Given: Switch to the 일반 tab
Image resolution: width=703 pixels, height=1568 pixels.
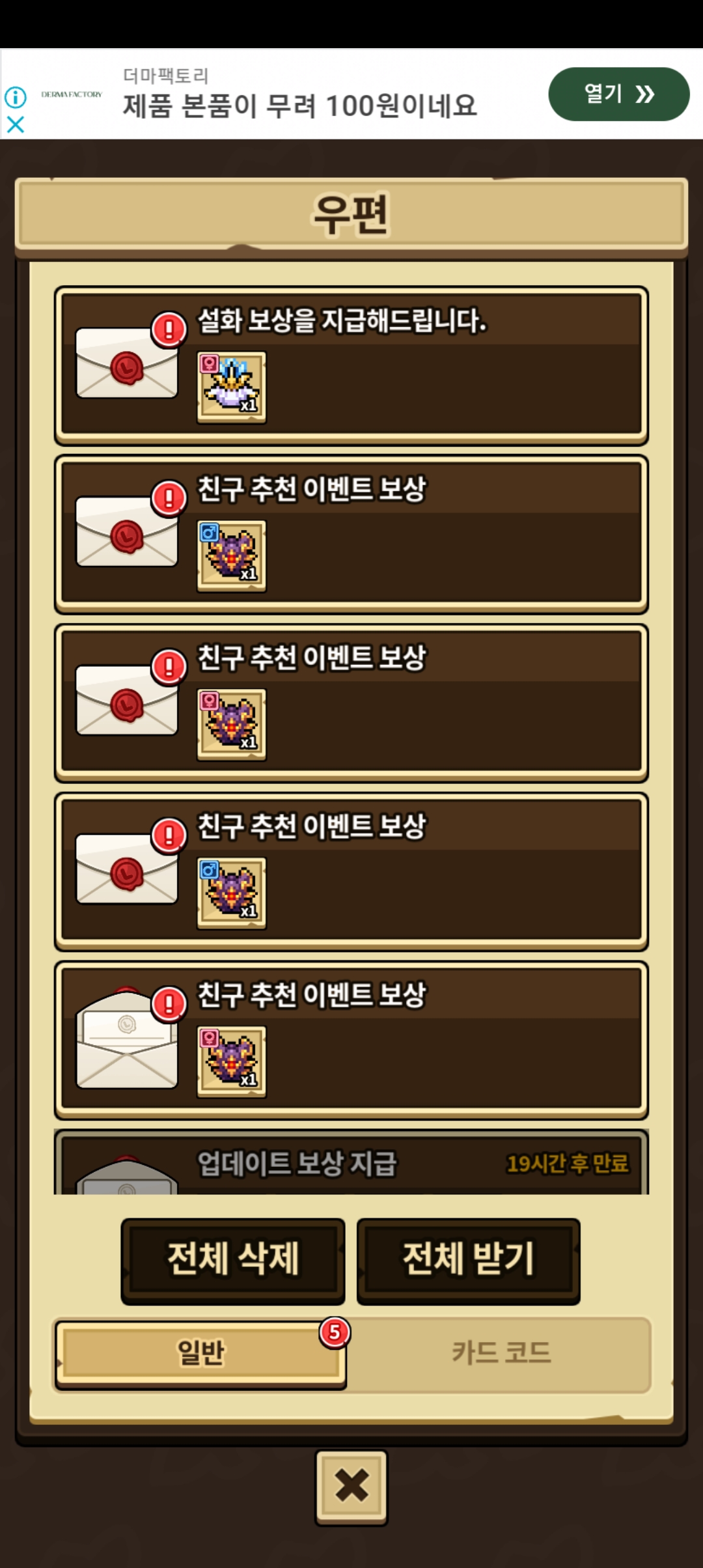Looking at the screenshot, I should tap(200, 1353).
